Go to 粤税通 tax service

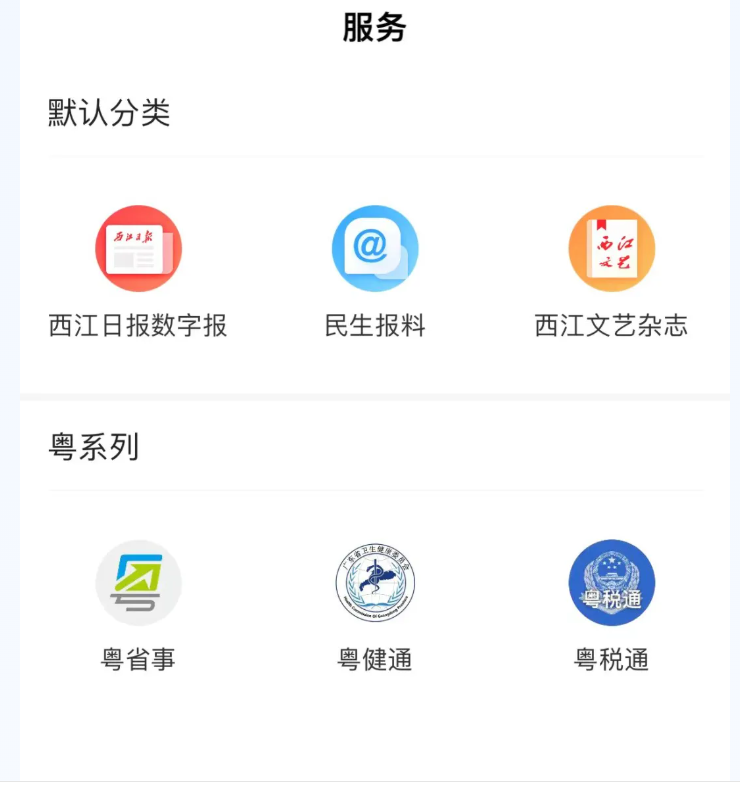click(x=611, y=583)
